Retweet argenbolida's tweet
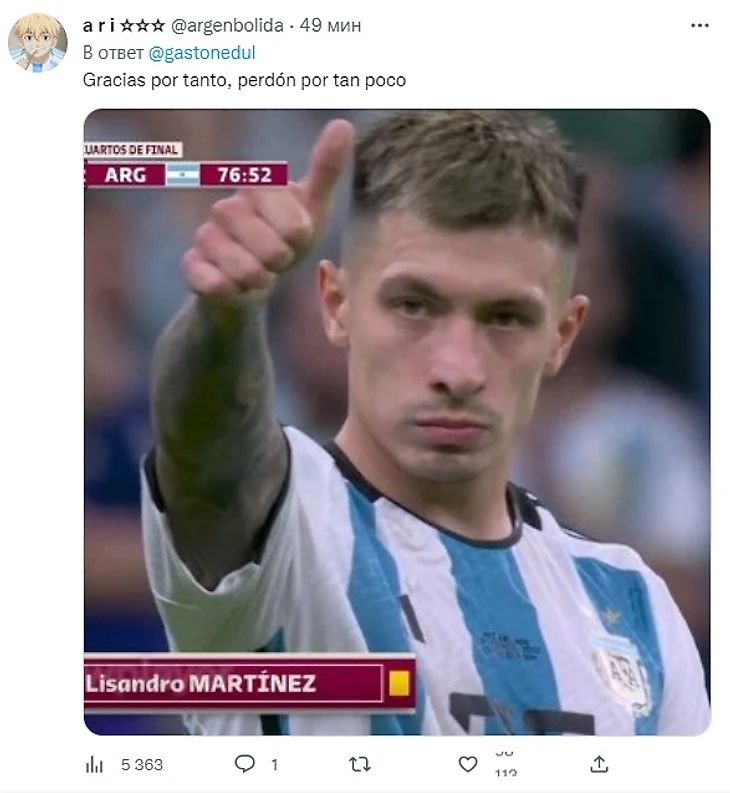The height and width of the screenshot is (793, 730). (x=359, y=764)
